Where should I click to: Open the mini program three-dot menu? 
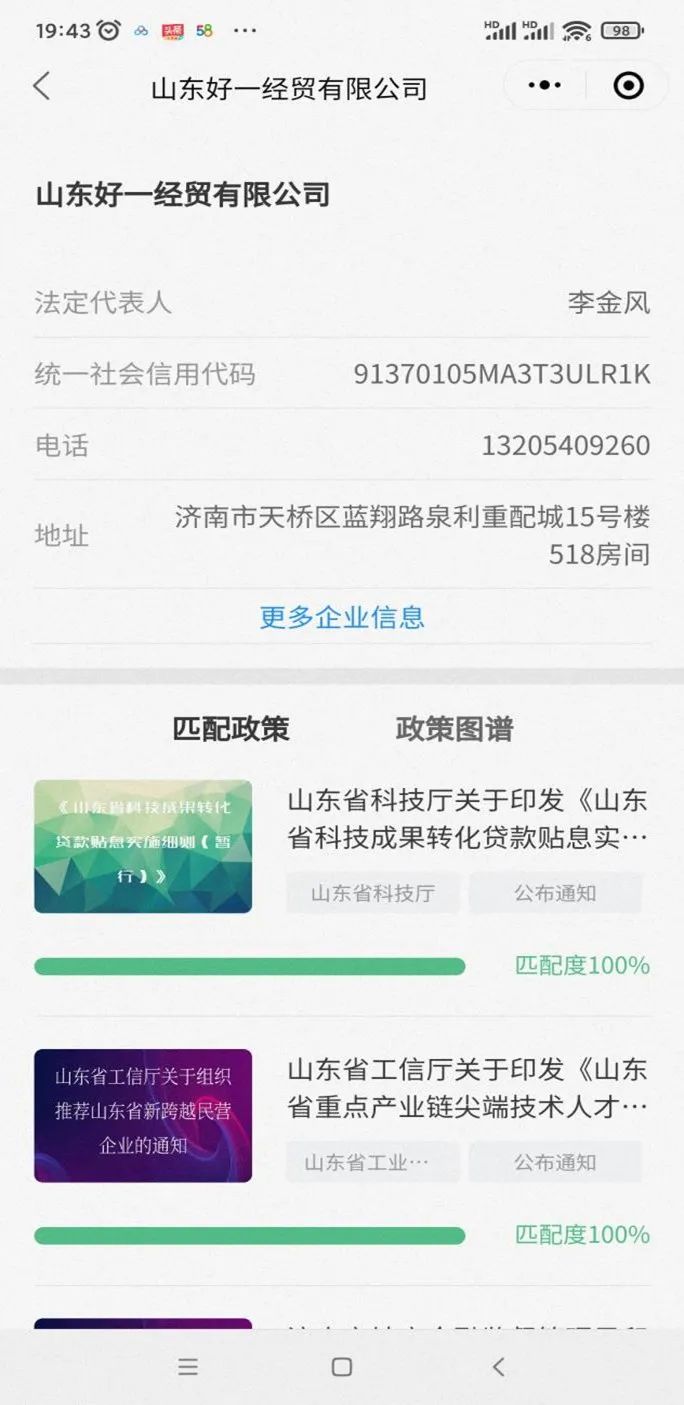click(x=545, y=86)
